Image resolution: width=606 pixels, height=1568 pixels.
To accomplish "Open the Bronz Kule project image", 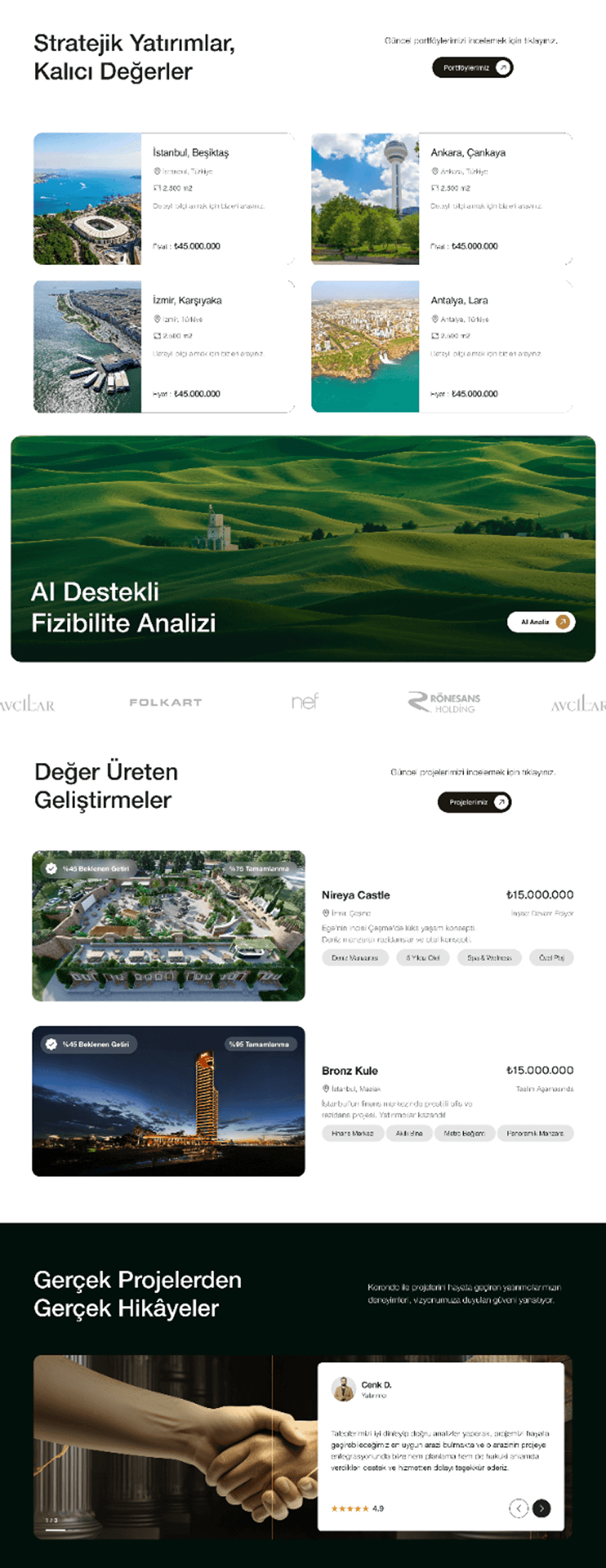I will tap(168, 1101).
